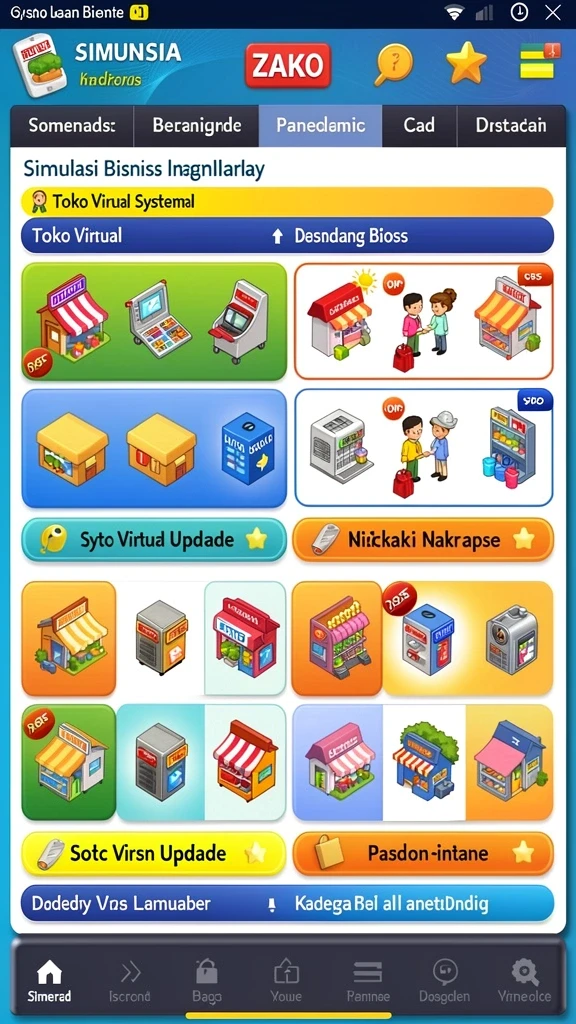The image size is (576, 1024).
Task: Switch to the Somenads tab
Action: [x=72, y=125]
